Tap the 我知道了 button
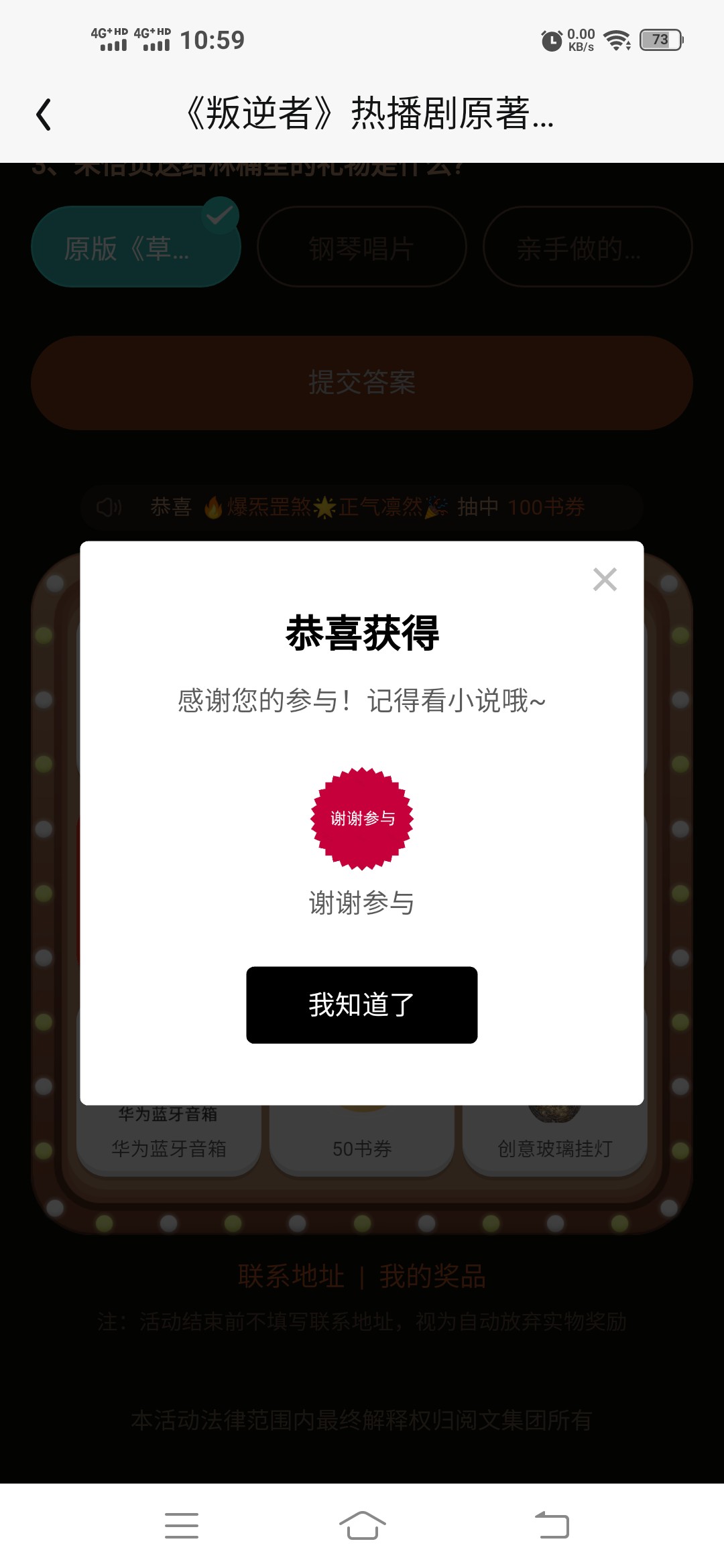Viewport: 724px width, 1568px height. tap(361, 1004)
